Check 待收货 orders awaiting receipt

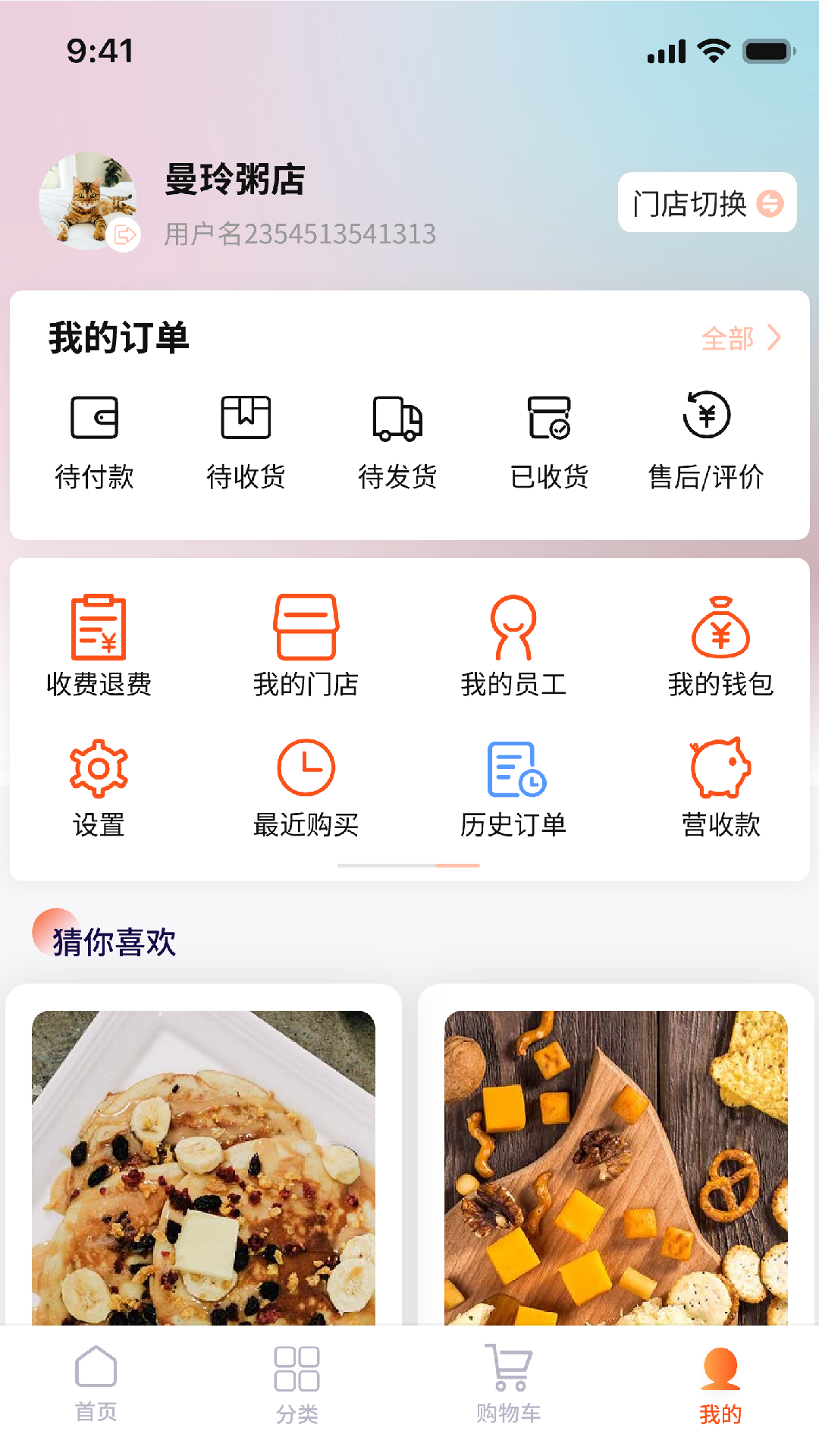(246, 441)
